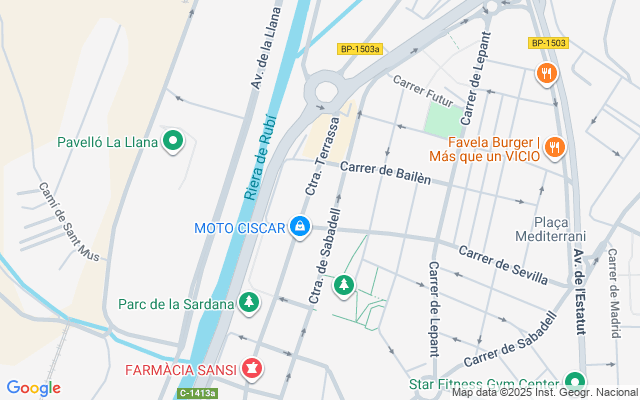Viewport: 640px width, 400px height.
Task: Open the Star Fitness Gym Center pin
Action: coord(575,383)
